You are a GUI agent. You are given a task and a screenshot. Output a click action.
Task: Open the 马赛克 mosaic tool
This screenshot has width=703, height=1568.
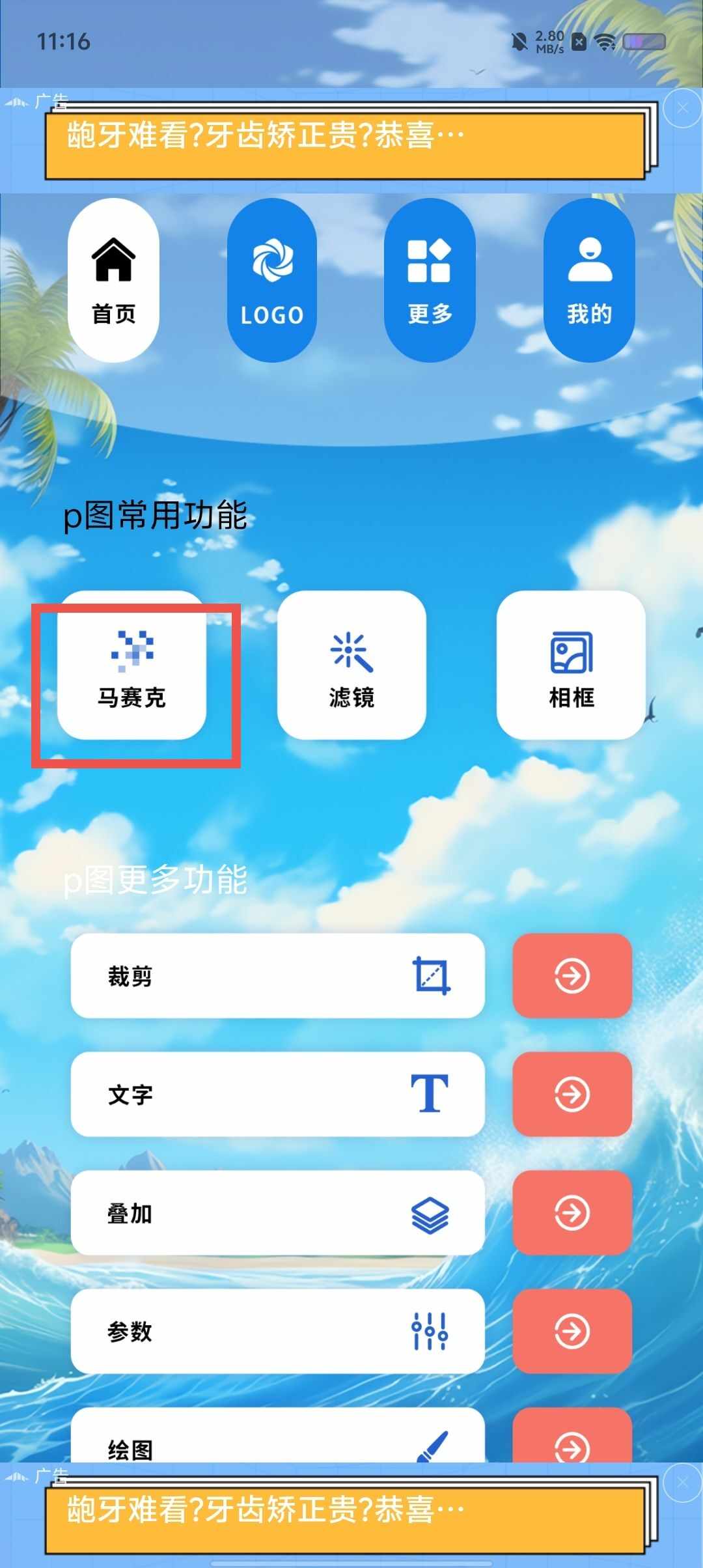point(132,665)
